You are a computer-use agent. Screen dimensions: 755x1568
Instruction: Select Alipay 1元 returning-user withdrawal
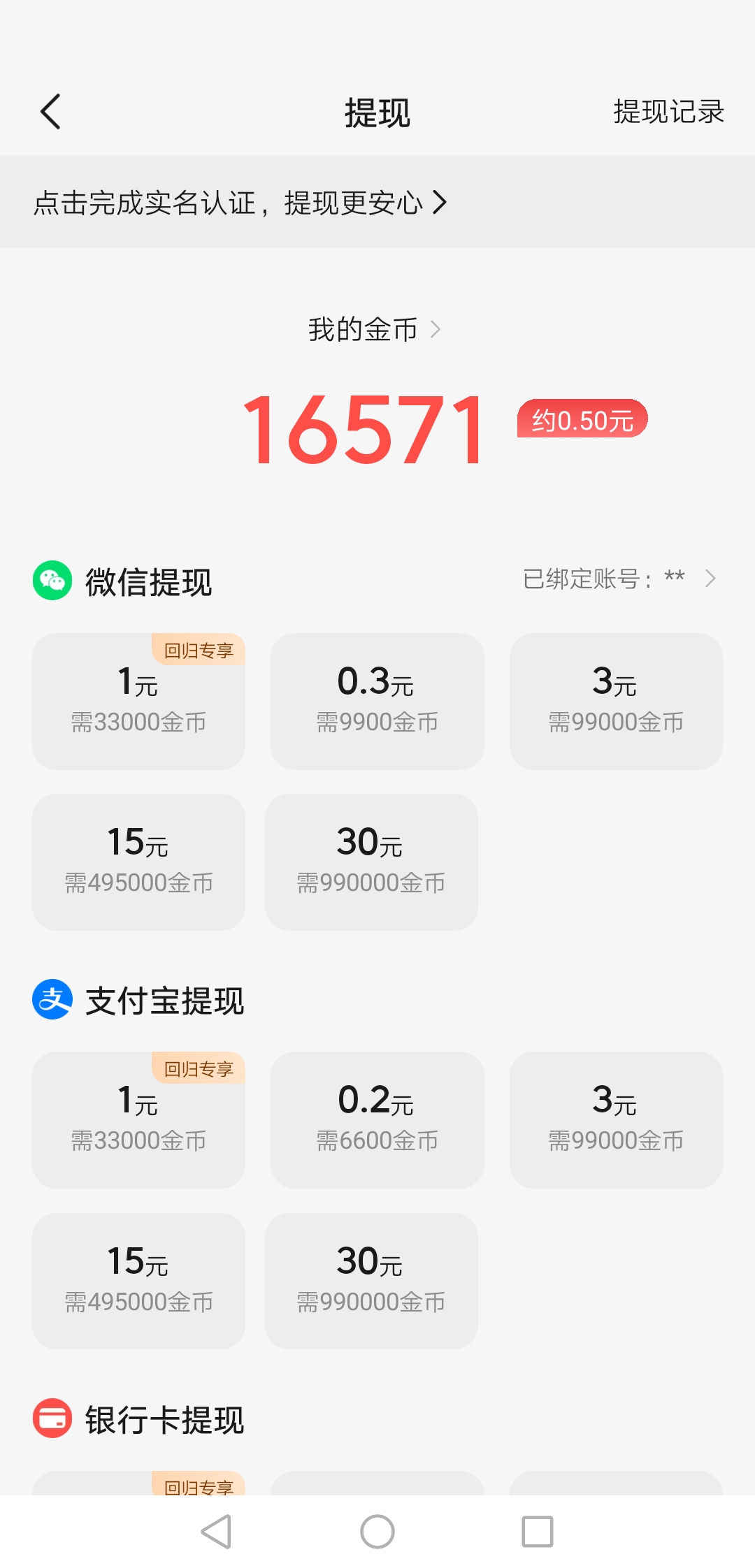tap(138, 1119)
